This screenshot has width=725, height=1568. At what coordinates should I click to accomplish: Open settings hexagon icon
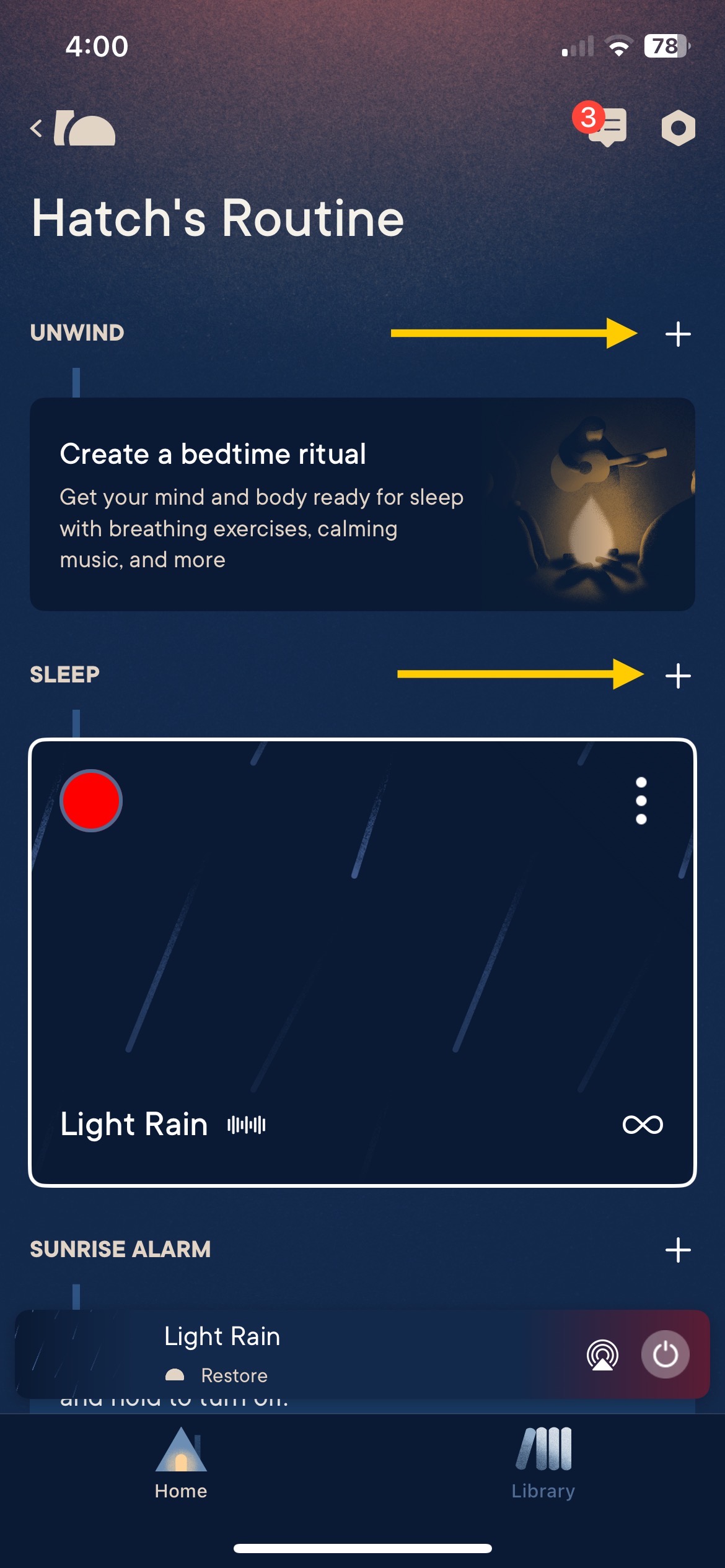click(x=678, y=128)
